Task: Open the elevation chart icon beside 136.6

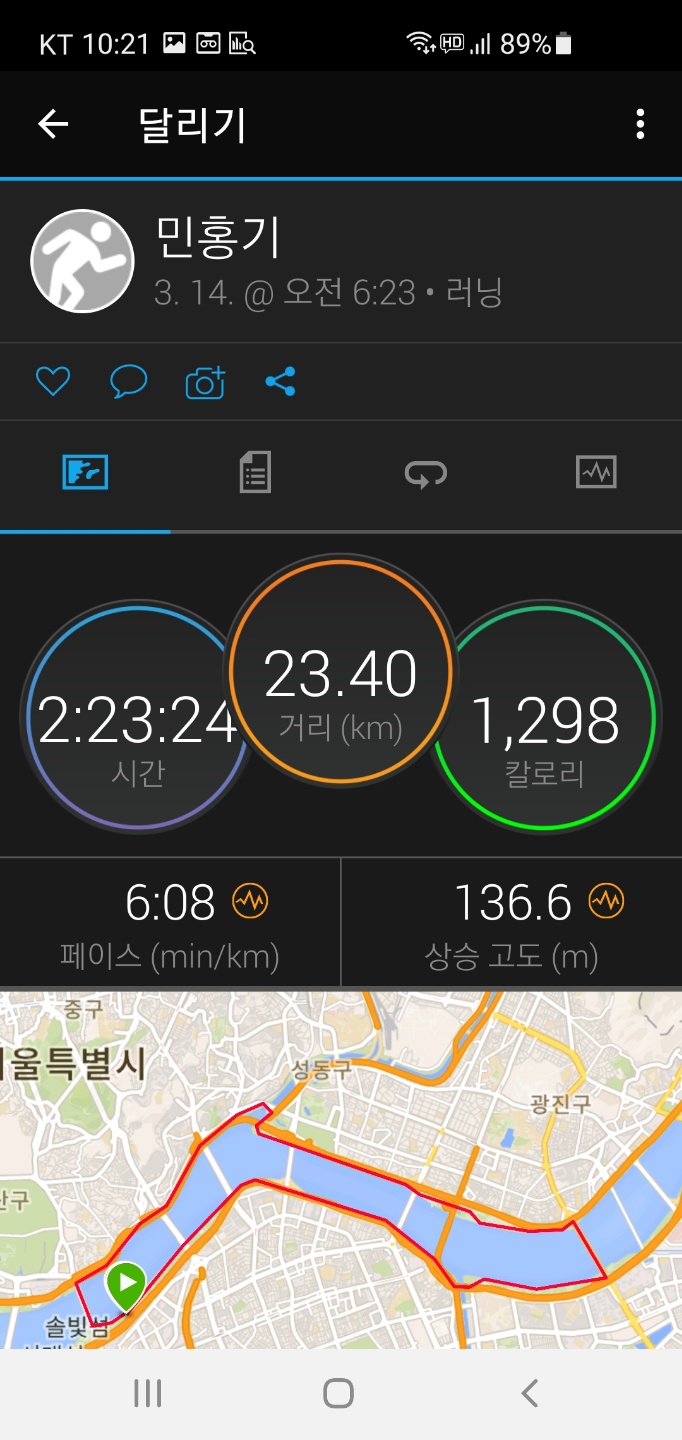Action: tap(606, 902)
